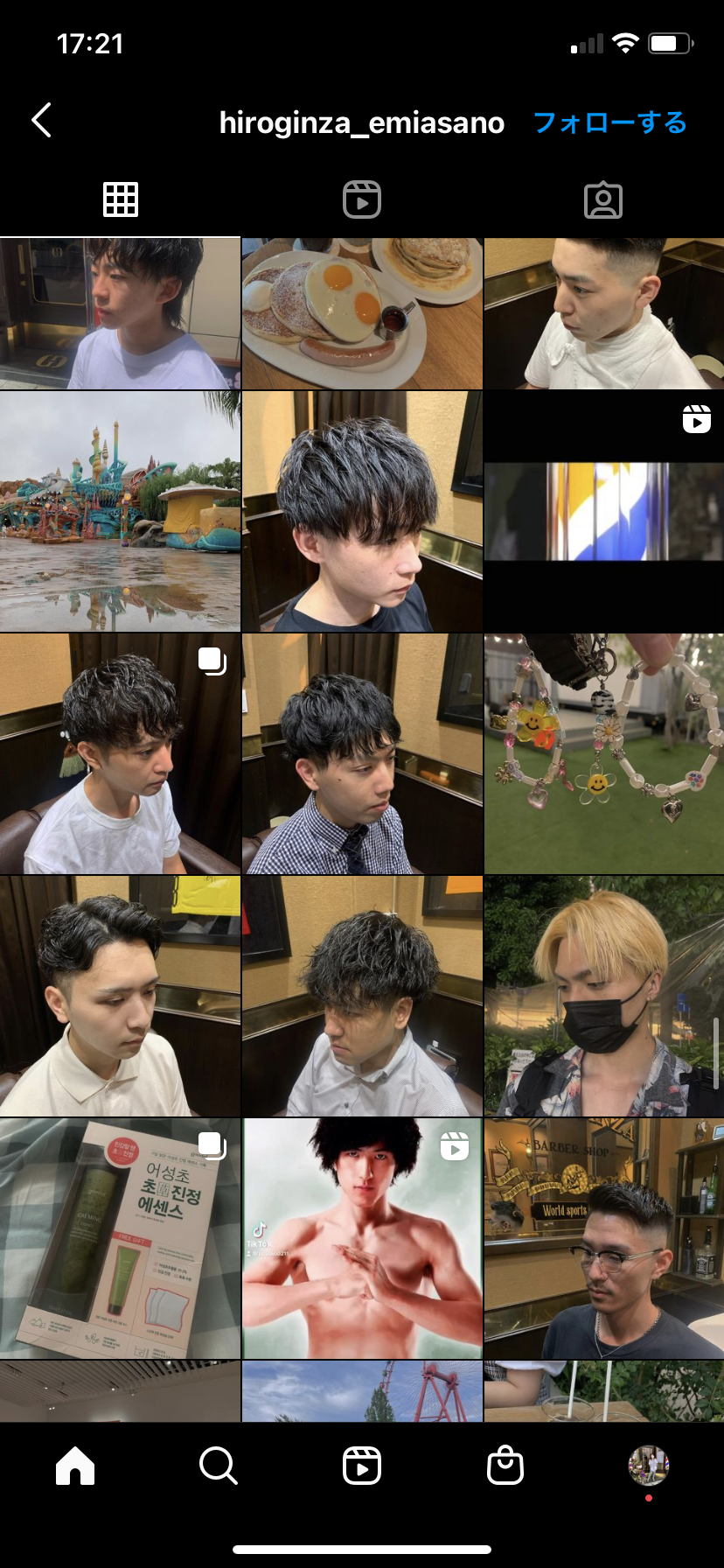Open the barber pole reel

coord(603,511)
